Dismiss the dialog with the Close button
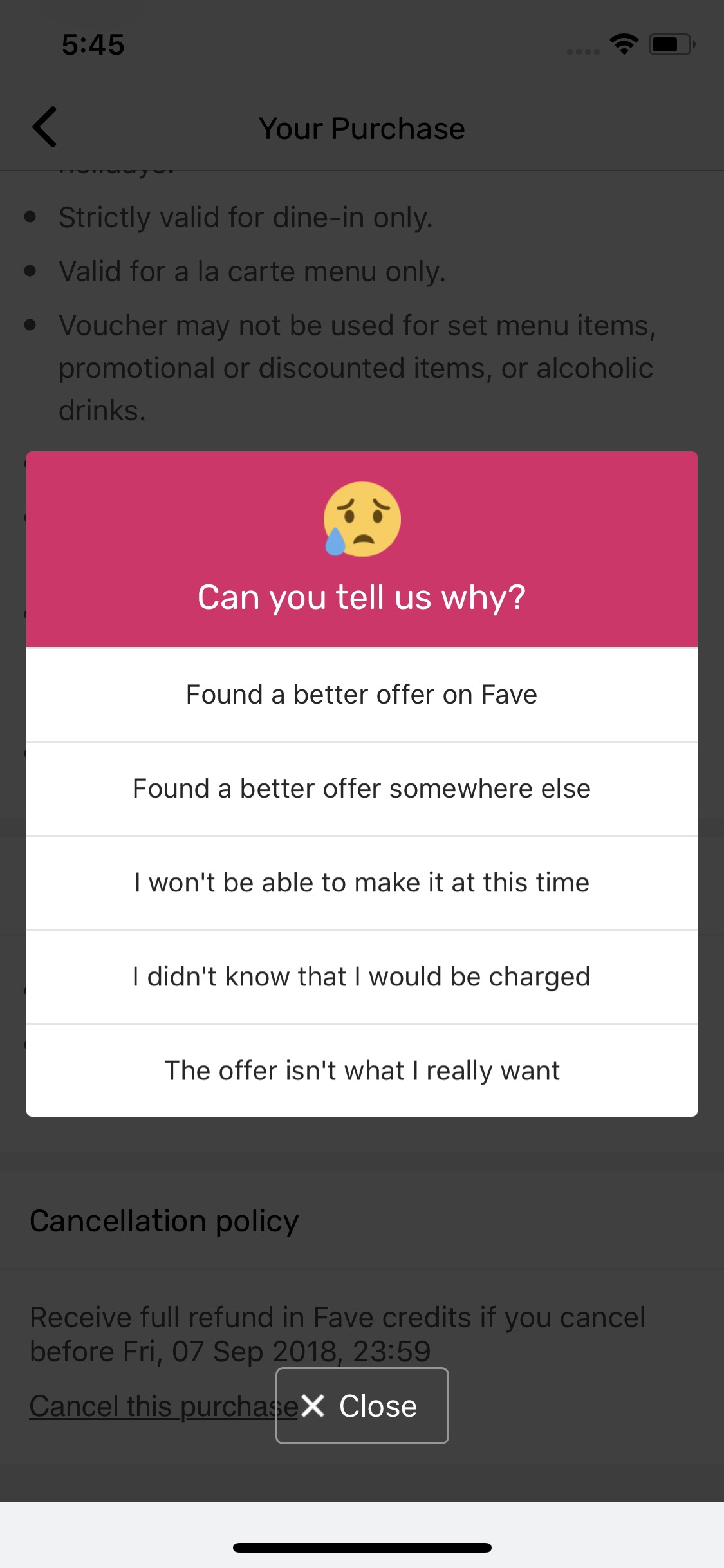Viewport: 724px width, 1568px height. click(362, 1406)
